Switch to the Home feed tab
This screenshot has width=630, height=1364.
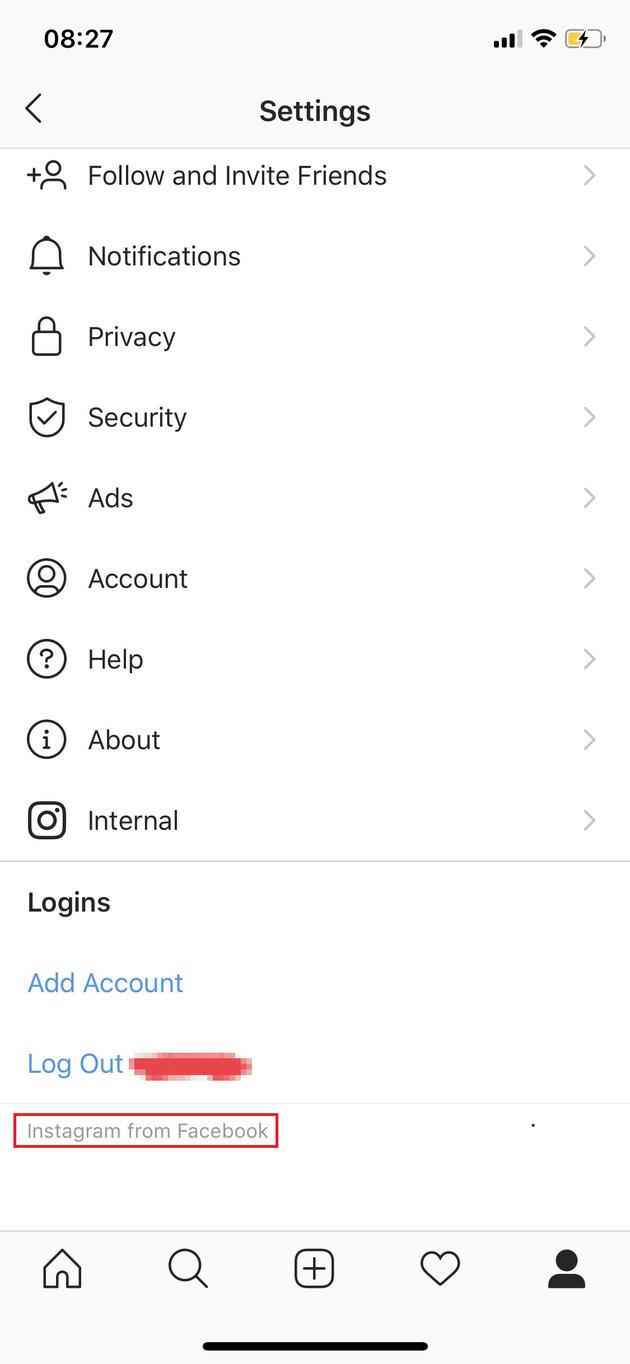pyautogui.click(x=62, y=1269)
